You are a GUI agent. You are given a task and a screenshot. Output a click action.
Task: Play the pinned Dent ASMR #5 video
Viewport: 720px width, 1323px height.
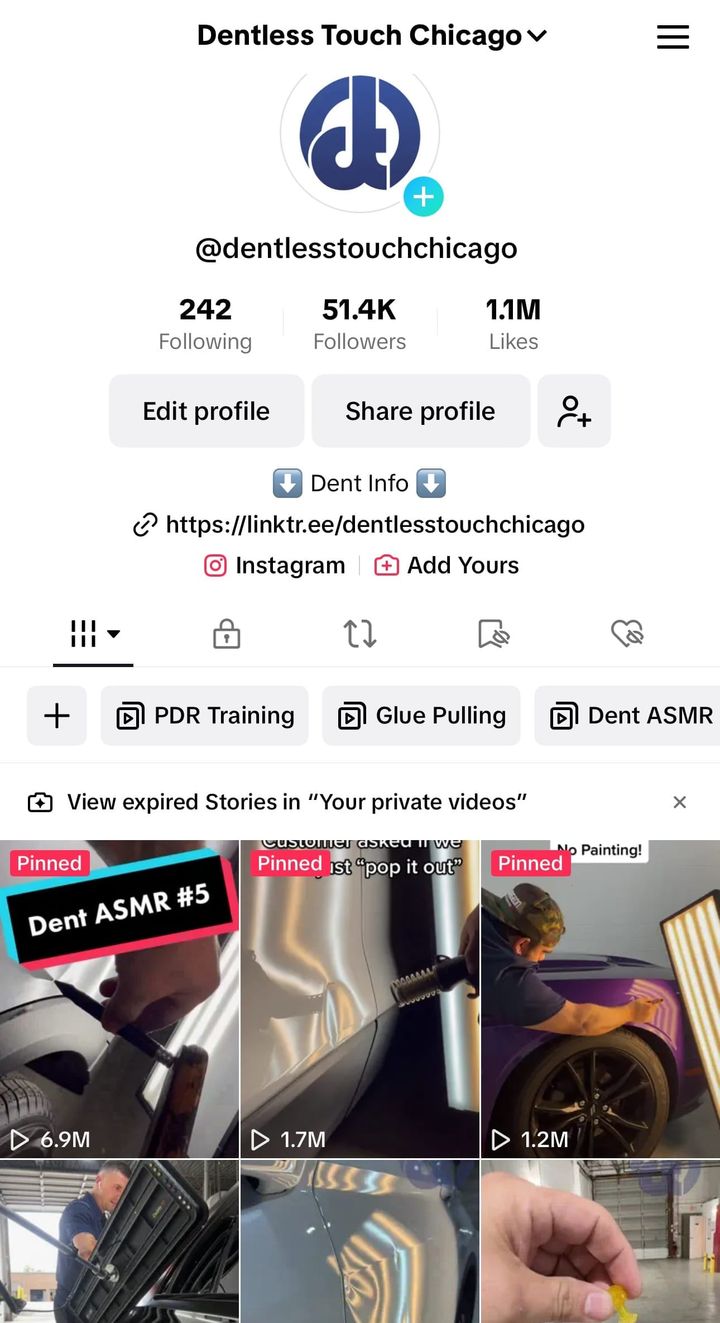119,1000
